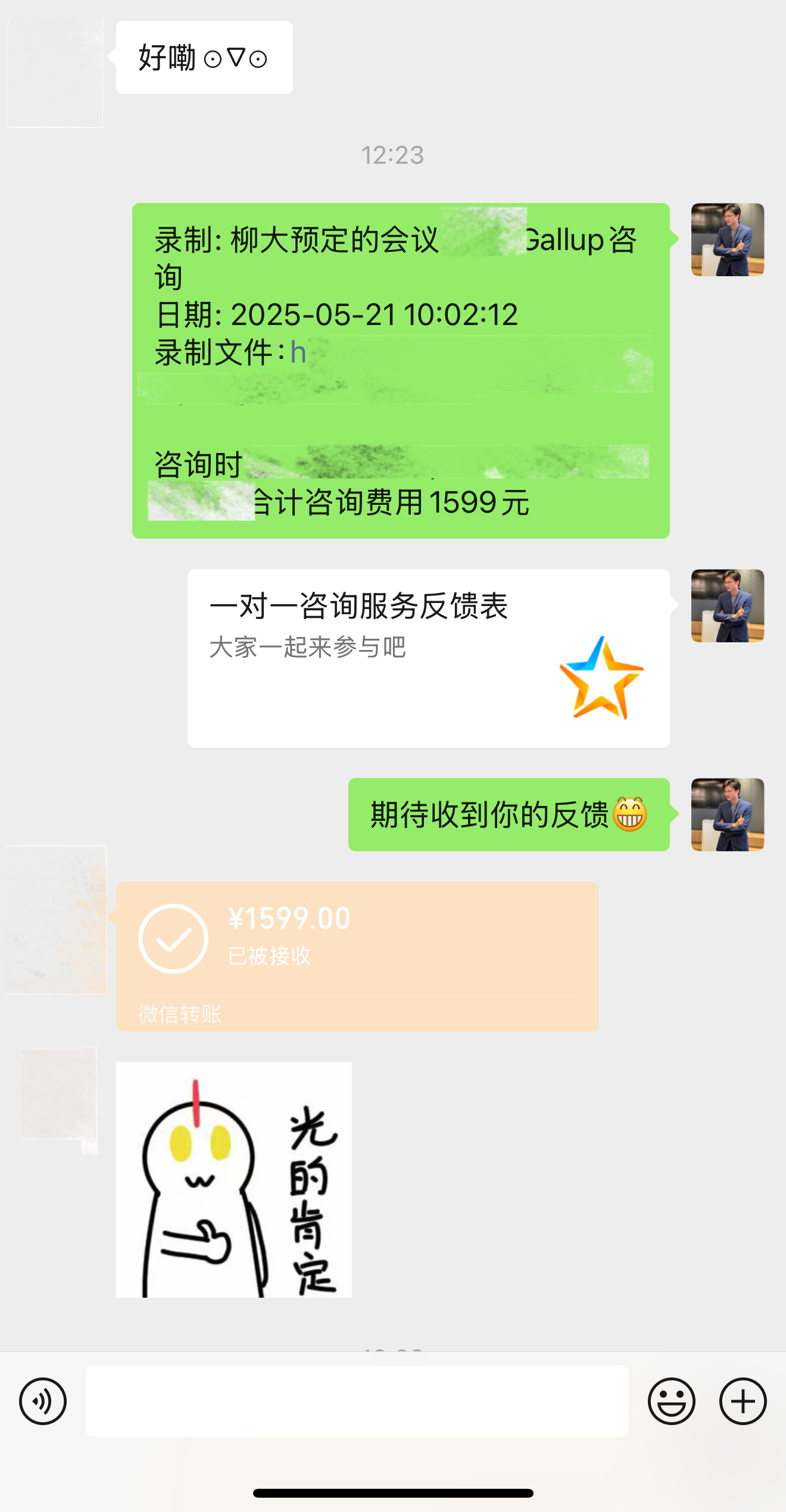The height and width of the screenshot is (1512, 786).
Task: Open sender's avatar beside 期待收到你的反馈
Action: 728,814
